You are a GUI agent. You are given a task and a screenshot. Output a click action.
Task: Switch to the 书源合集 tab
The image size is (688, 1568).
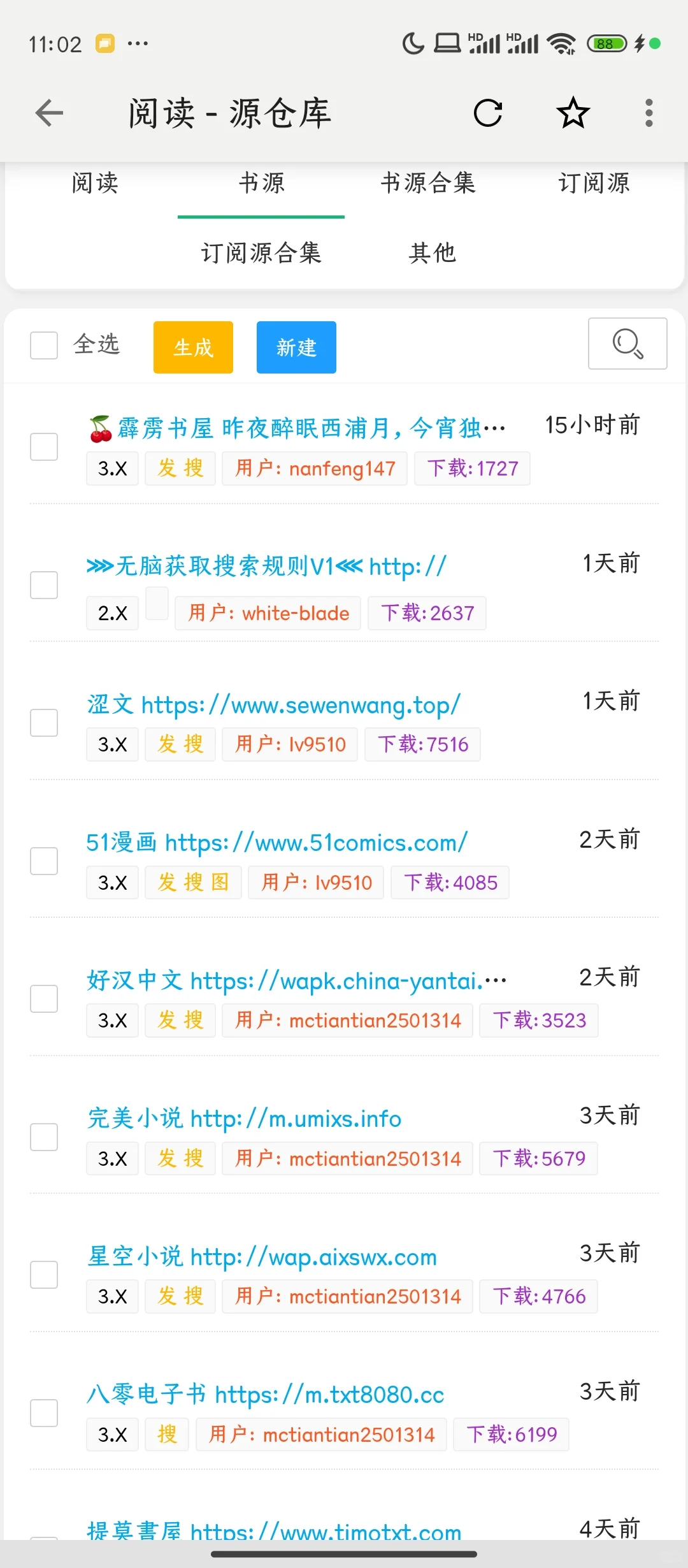coord(427,183)
